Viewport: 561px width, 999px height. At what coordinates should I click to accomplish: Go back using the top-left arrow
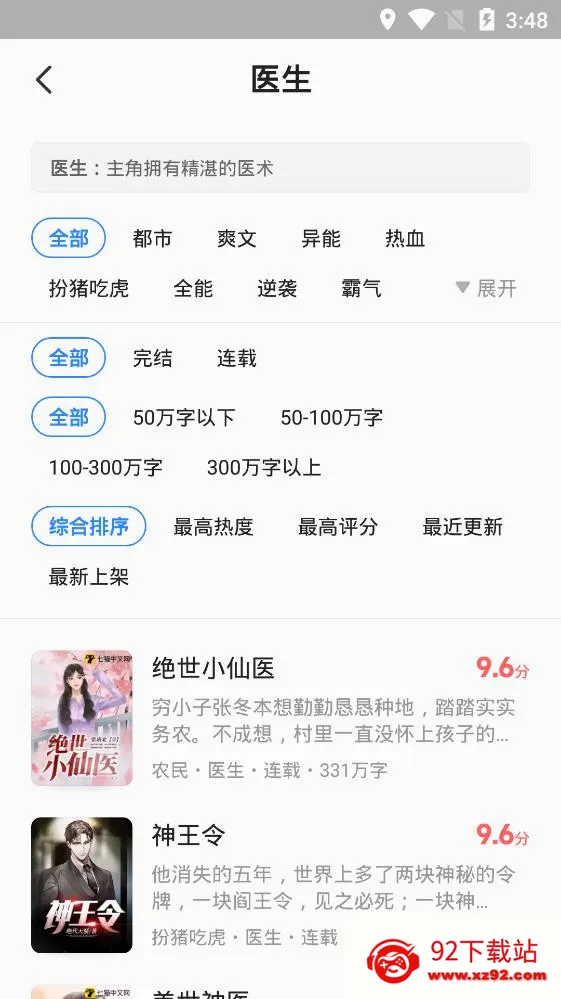[x=44, y=80]
